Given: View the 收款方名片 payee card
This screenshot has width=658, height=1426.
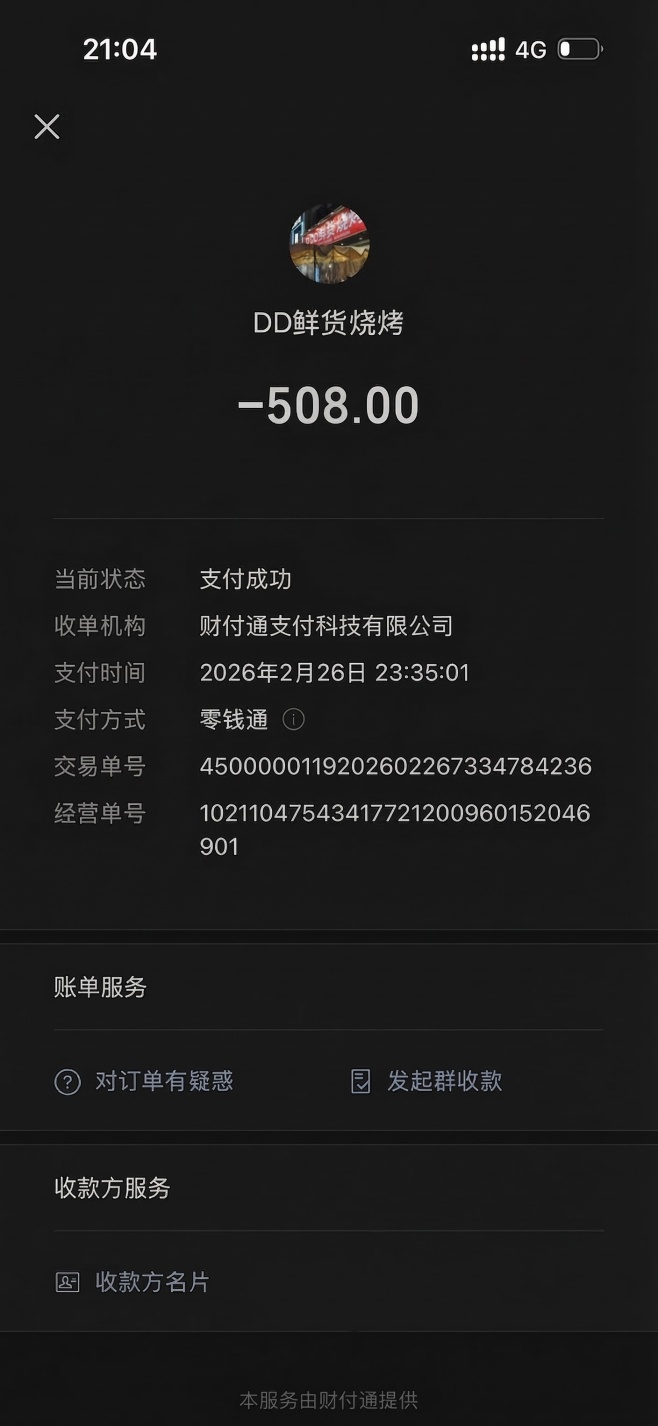Looking at the screenshot, I should pyautogui.click(x=133, y=1282).
